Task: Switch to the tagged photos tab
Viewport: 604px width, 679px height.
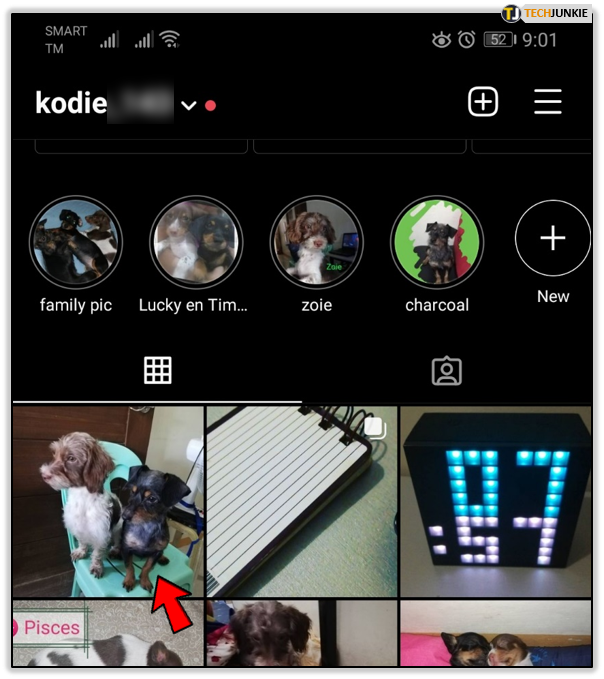Action: 446,371
